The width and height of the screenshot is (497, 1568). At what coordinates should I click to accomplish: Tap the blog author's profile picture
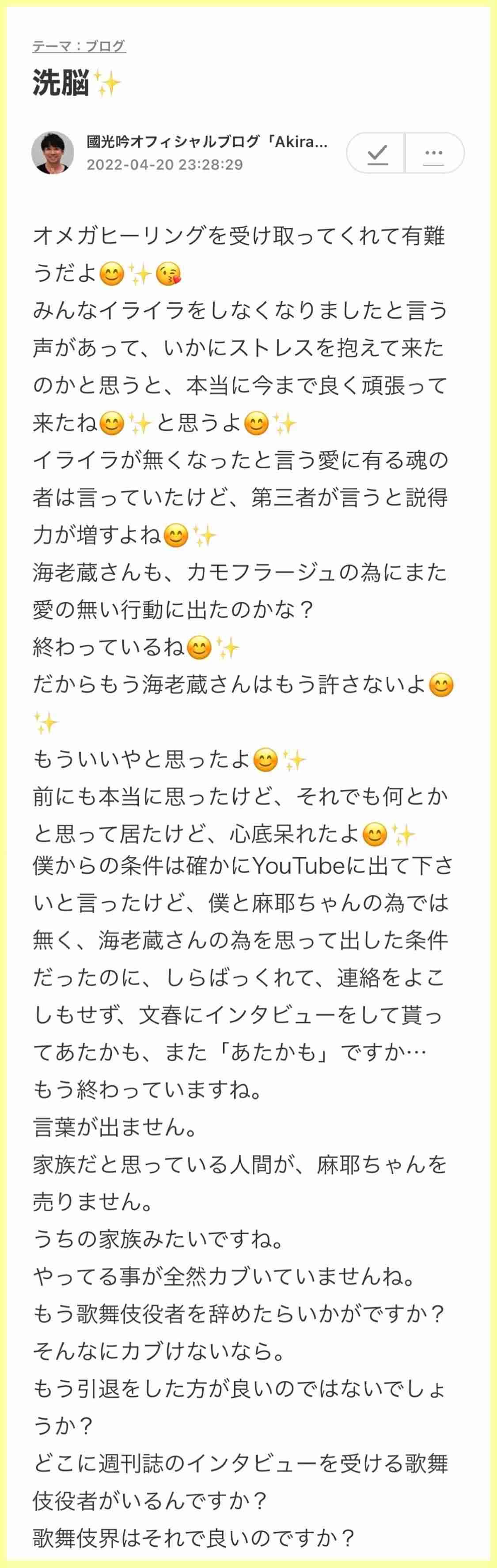tap(53, 152)
